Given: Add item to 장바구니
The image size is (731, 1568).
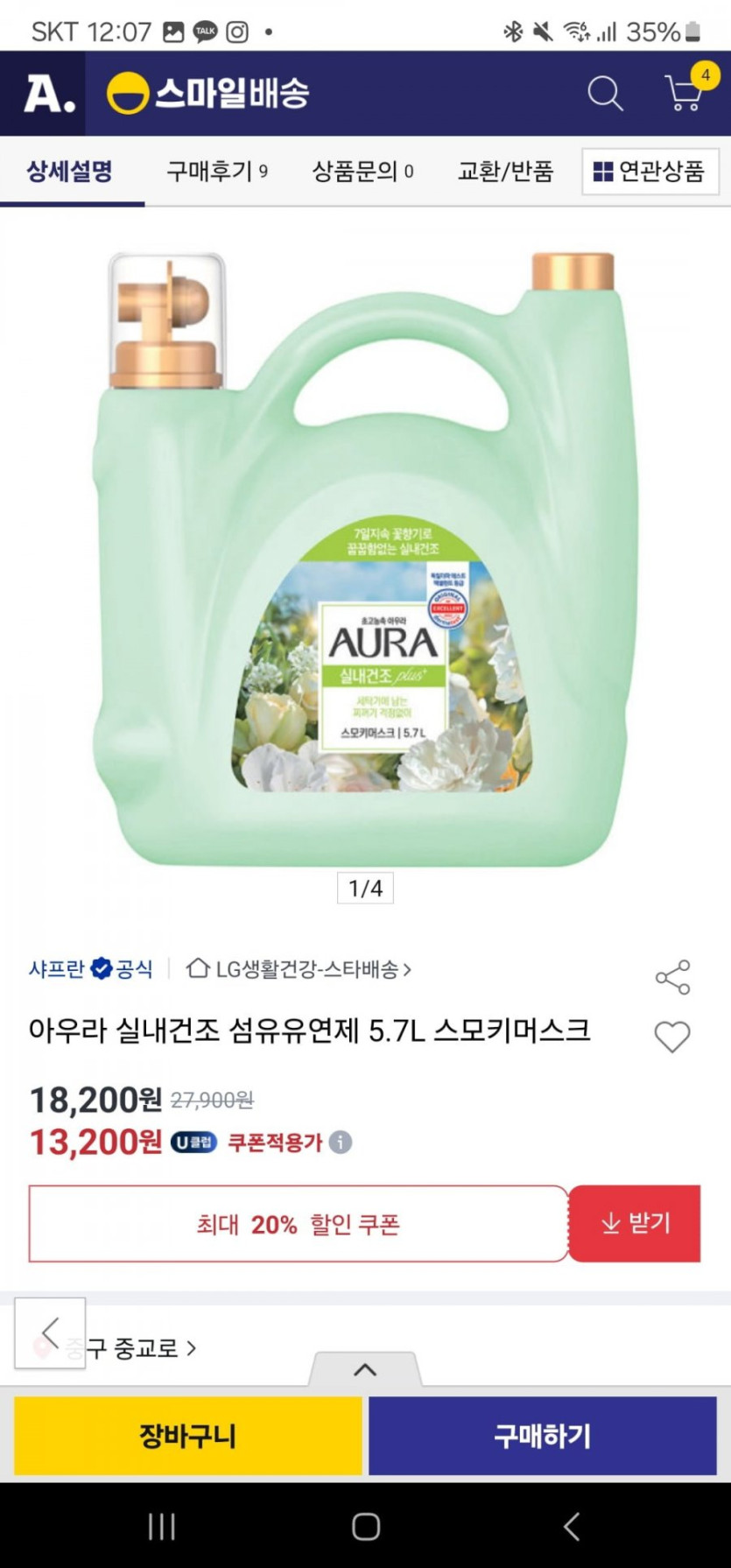Looking at the screenshot, I should pos(187,1436).
